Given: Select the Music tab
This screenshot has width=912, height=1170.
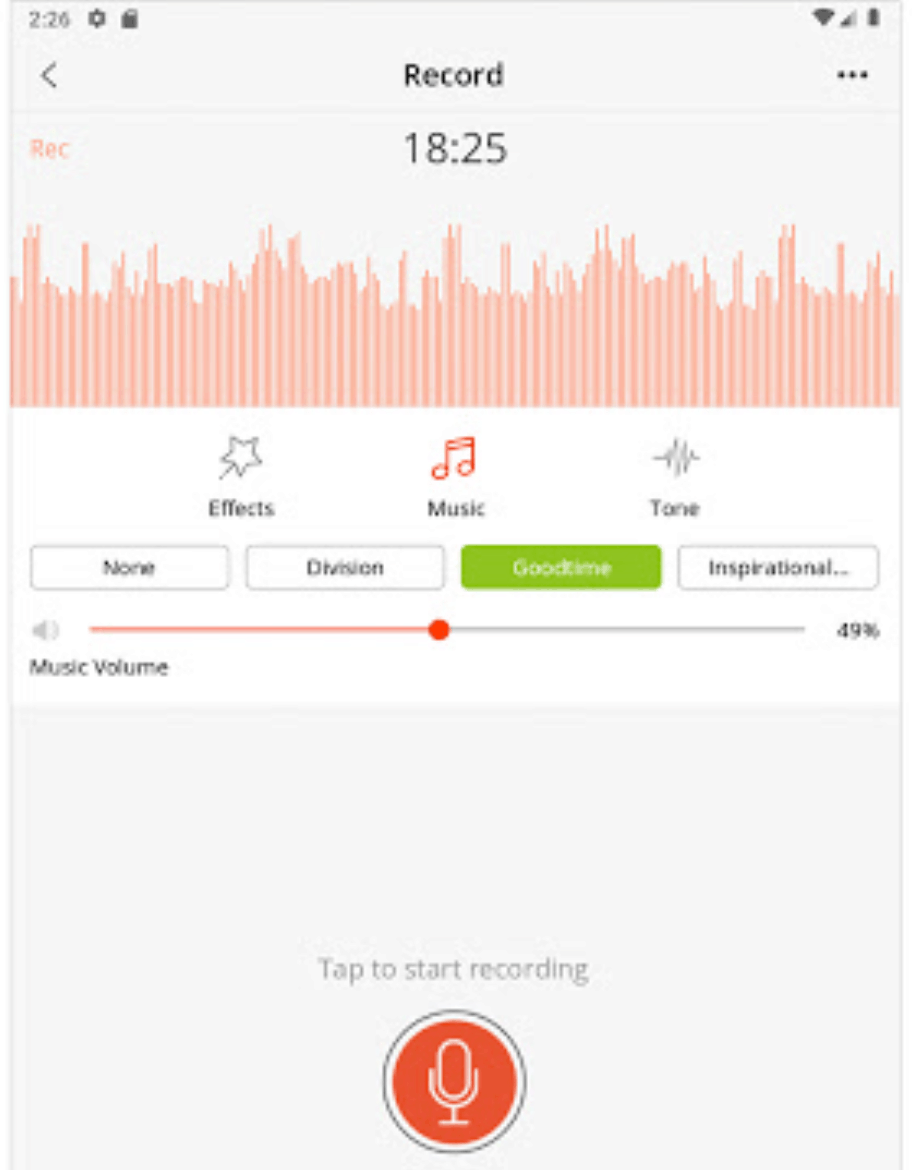Looking at the screenshot, I should (x=455, y=477).
